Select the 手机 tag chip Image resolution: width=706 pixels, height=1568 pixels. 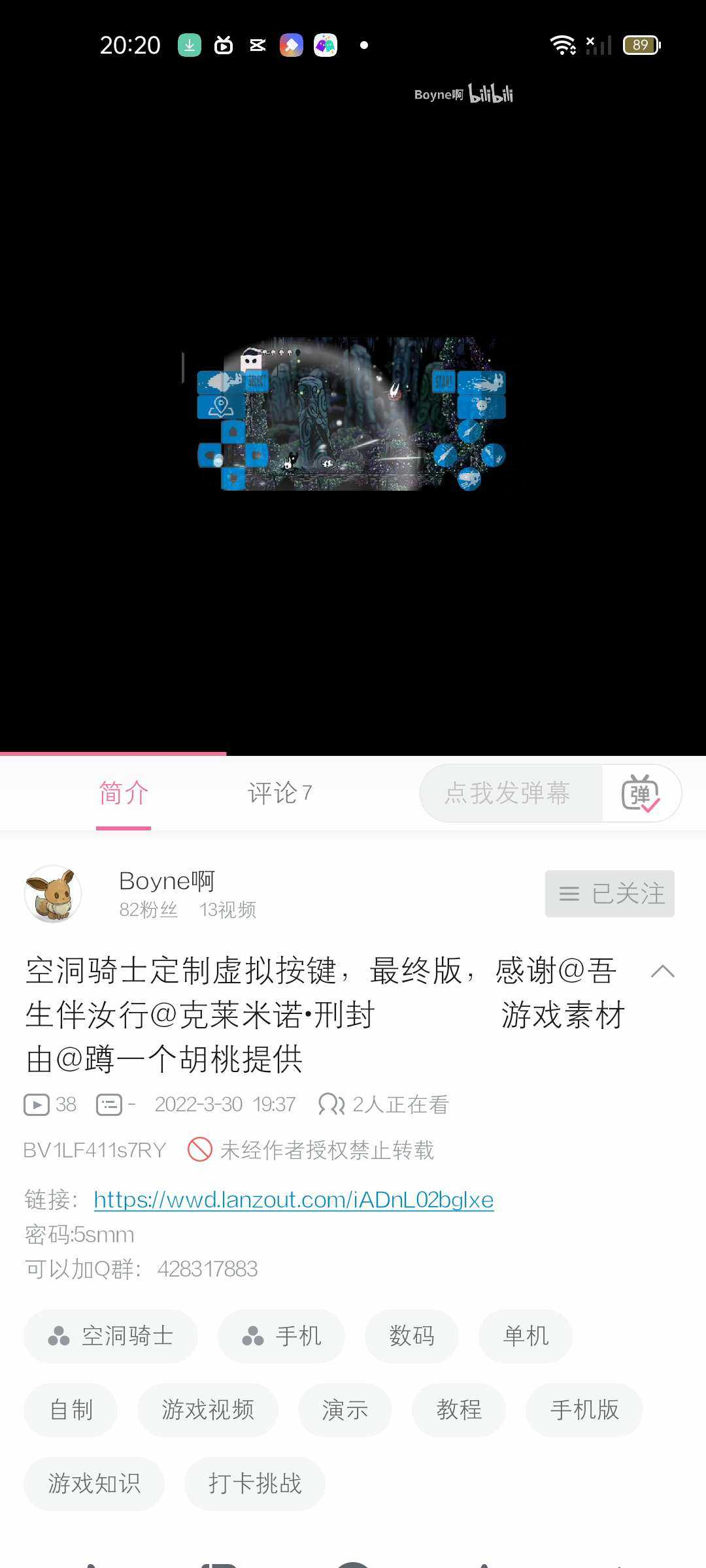coord(281,1336)
